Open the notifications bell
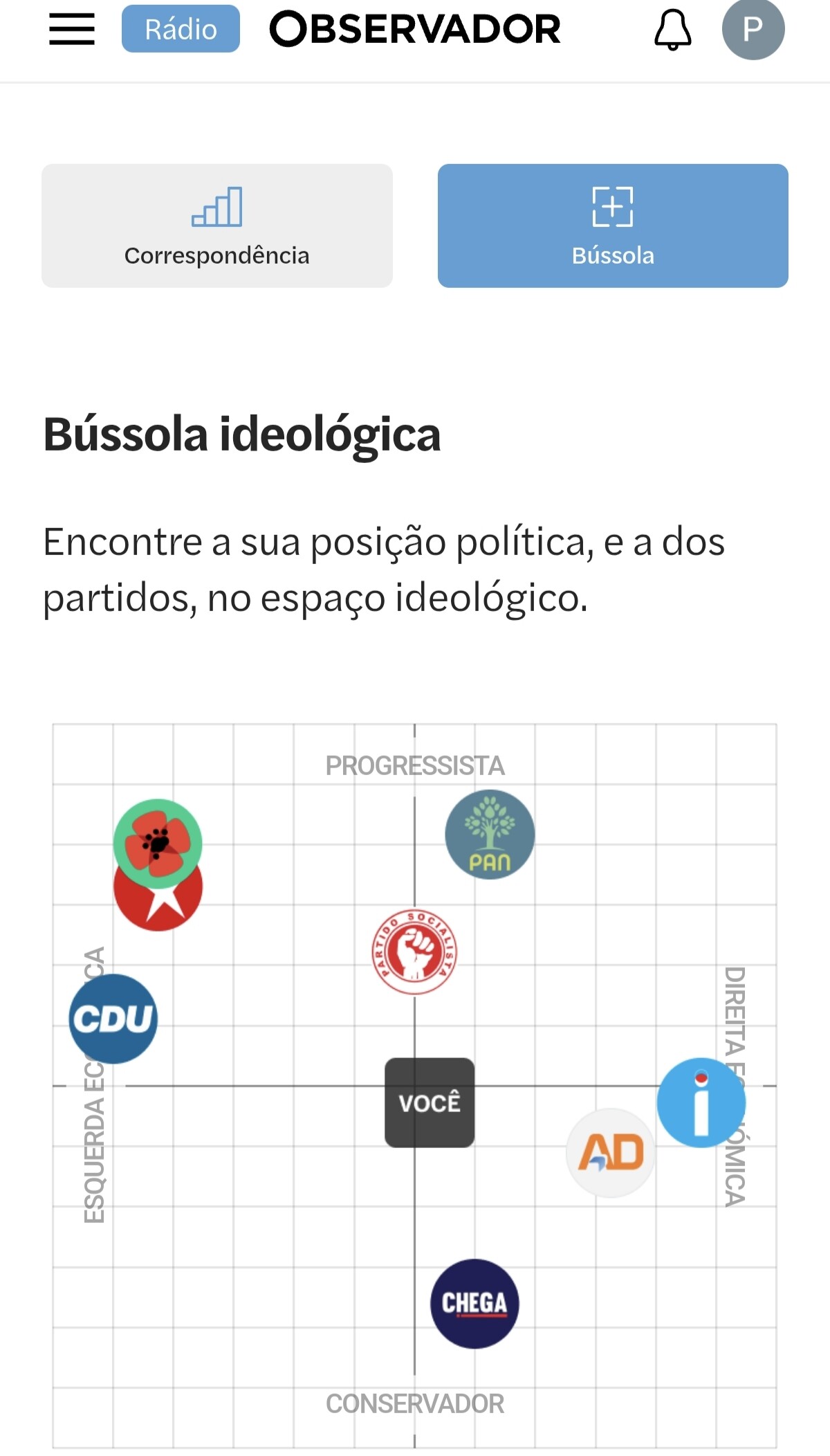The image size is (830, 1456). 672,29
